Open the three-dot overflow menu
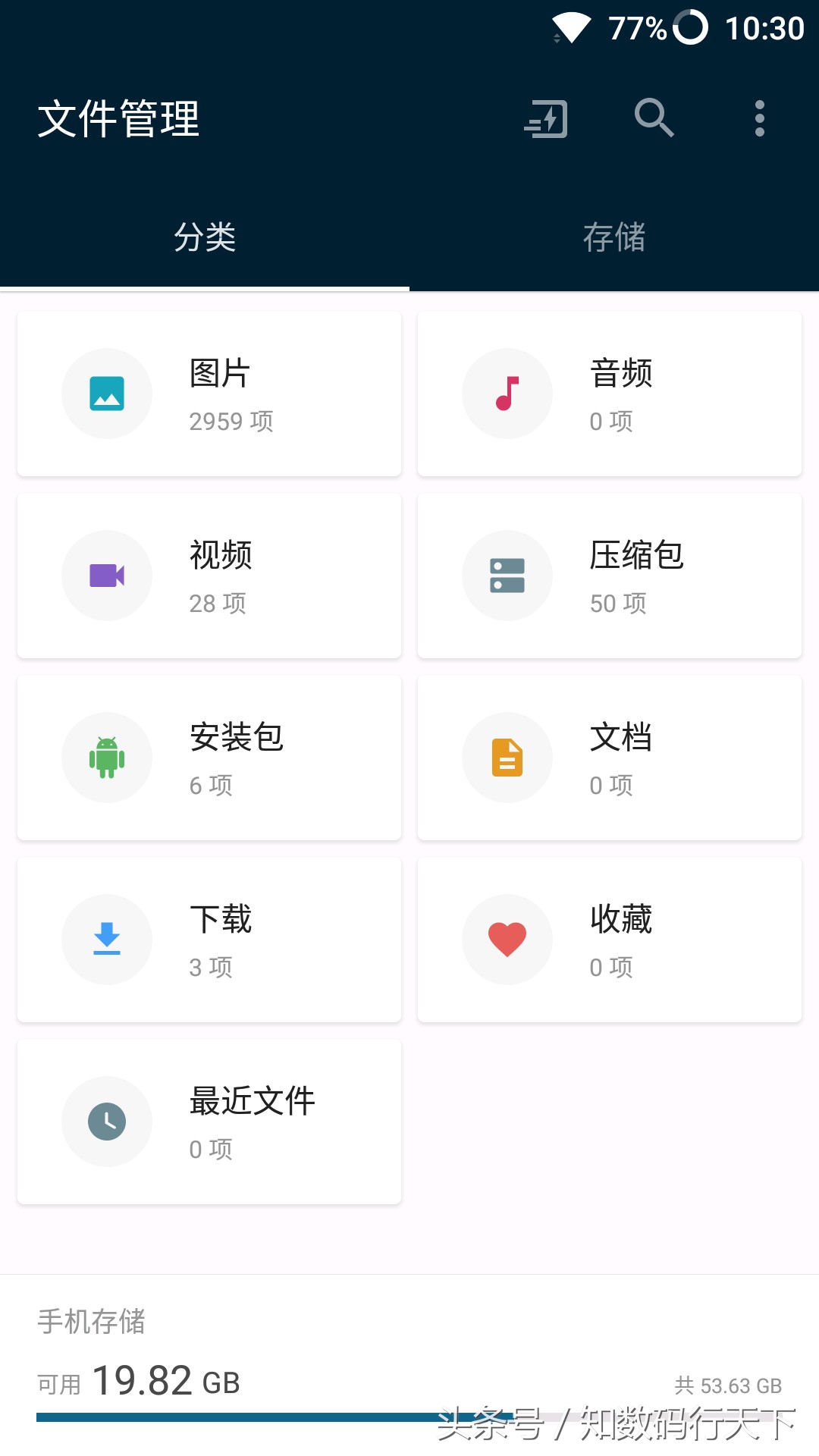Viewport: 819px width, 1456px height. pyautogui.click(x=760, y=118)
